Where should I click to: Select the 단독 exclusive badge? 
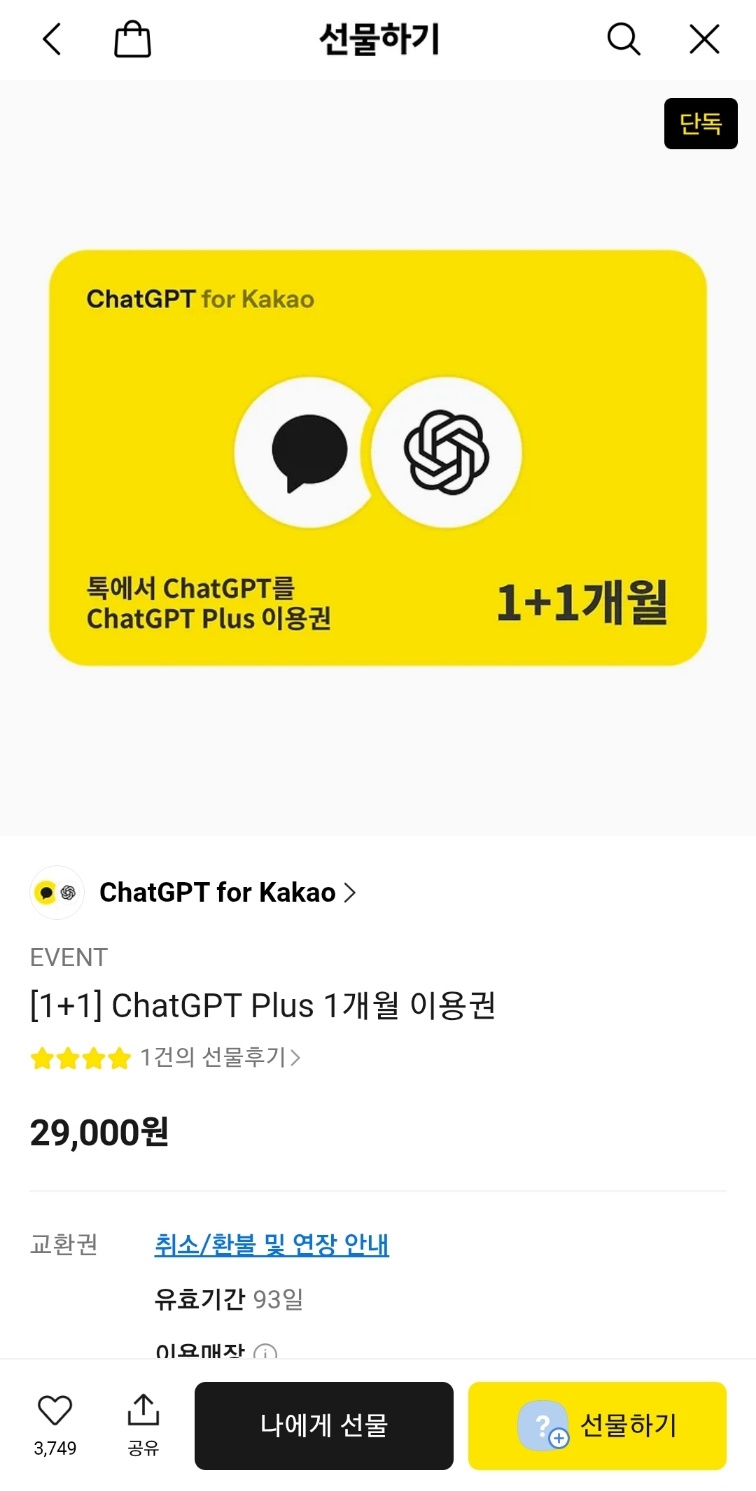coord(701,124)
